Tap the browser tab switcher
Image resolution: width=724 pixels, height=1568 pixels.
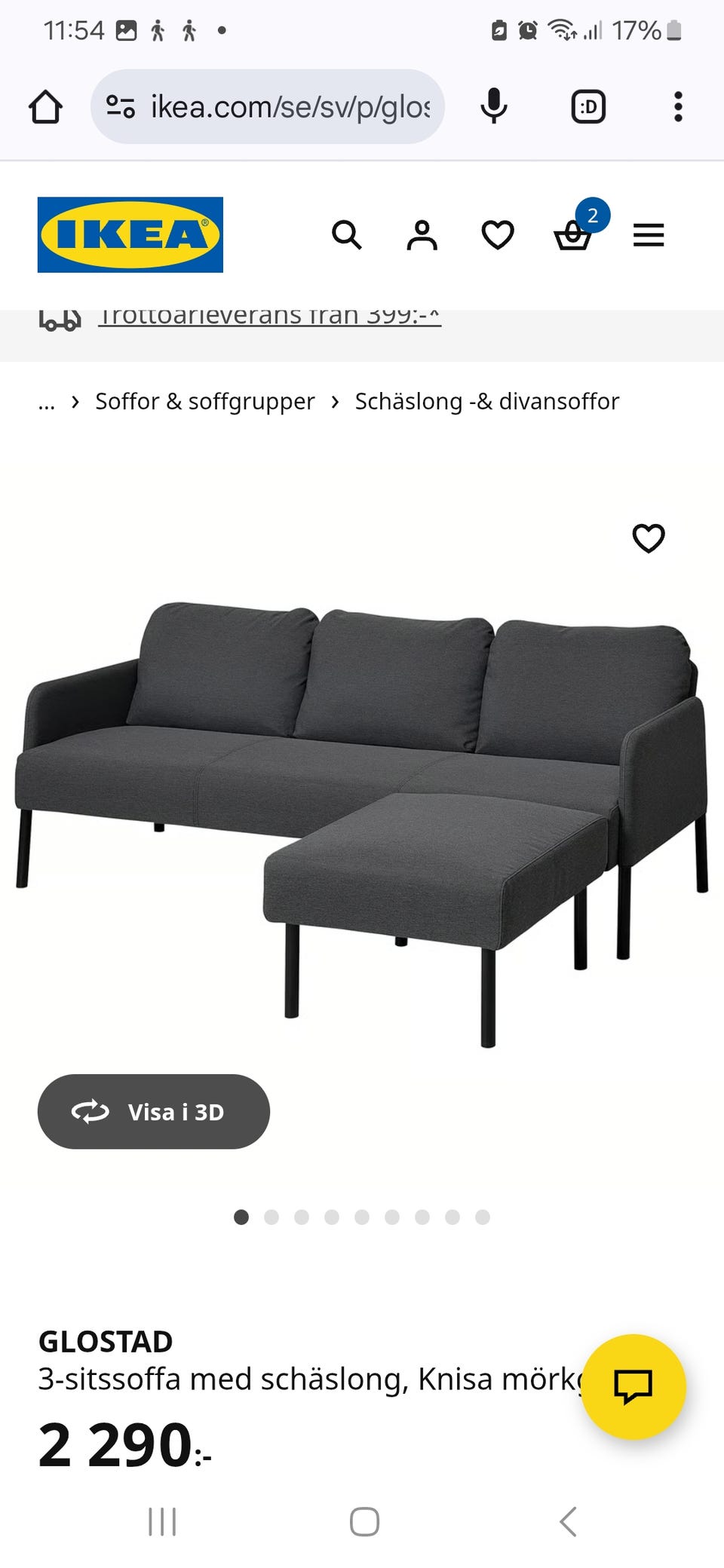pos(587,106)
